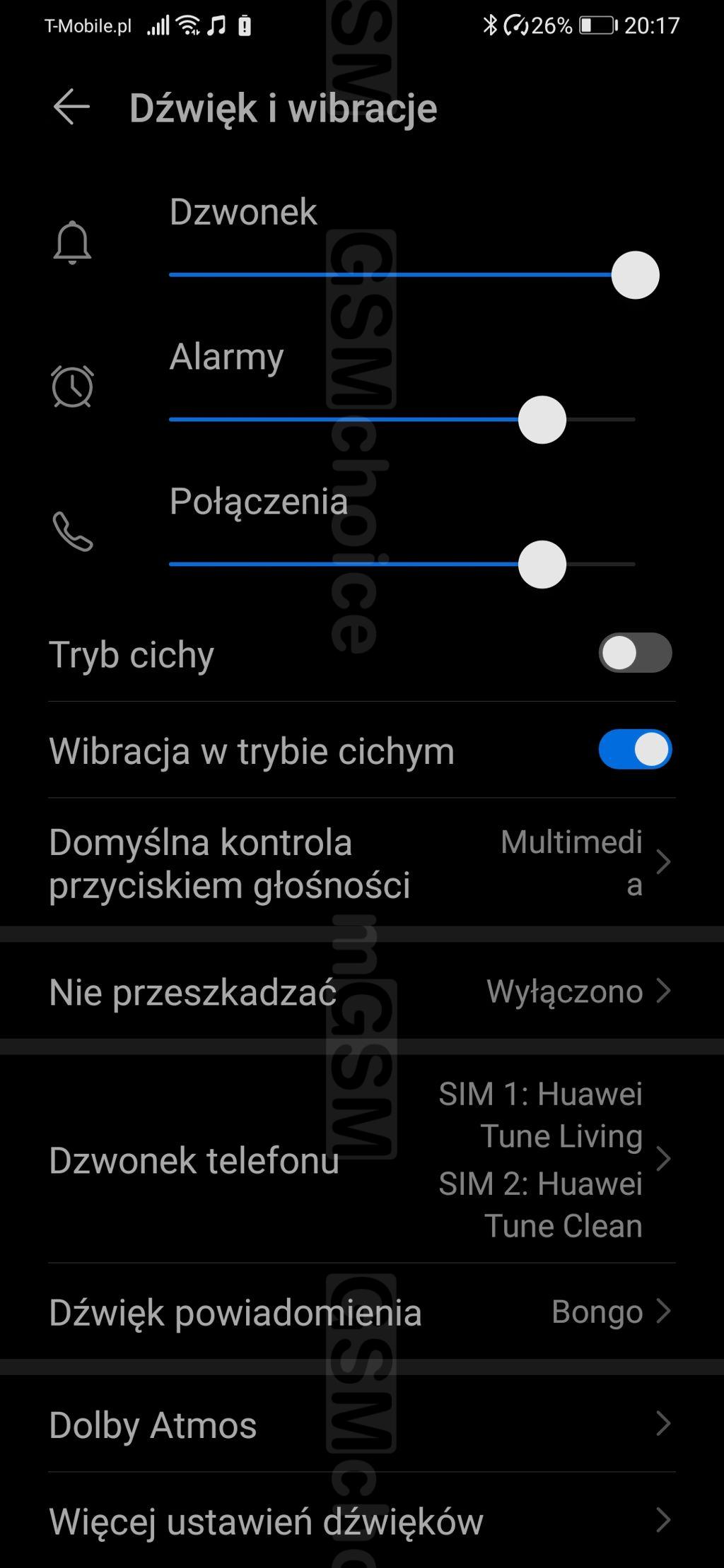
Task: Go back from Dźwięk i wibracje
Action: [71, 107]
